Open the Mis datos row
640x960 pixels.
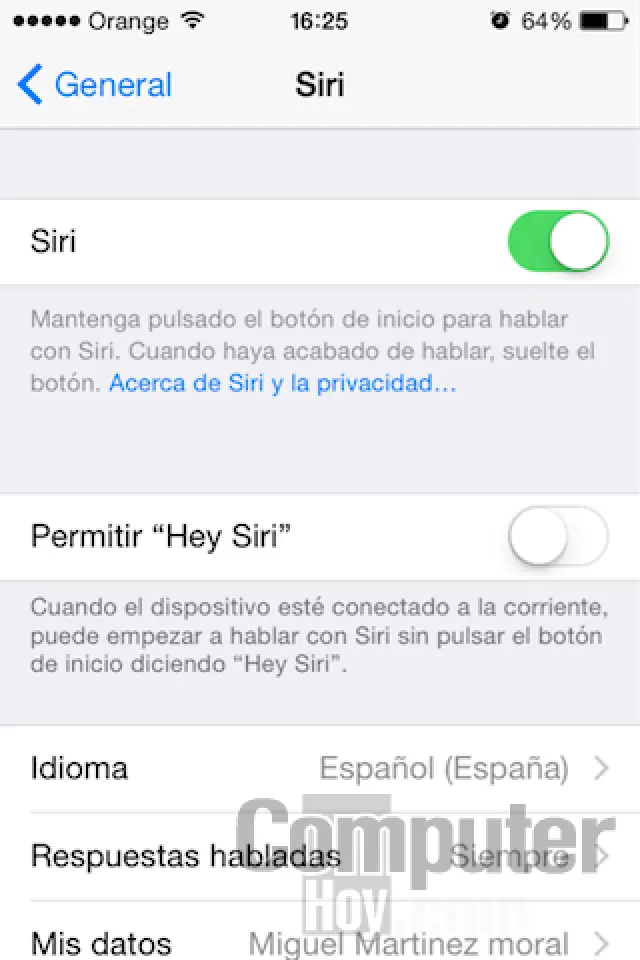(320, 942)
